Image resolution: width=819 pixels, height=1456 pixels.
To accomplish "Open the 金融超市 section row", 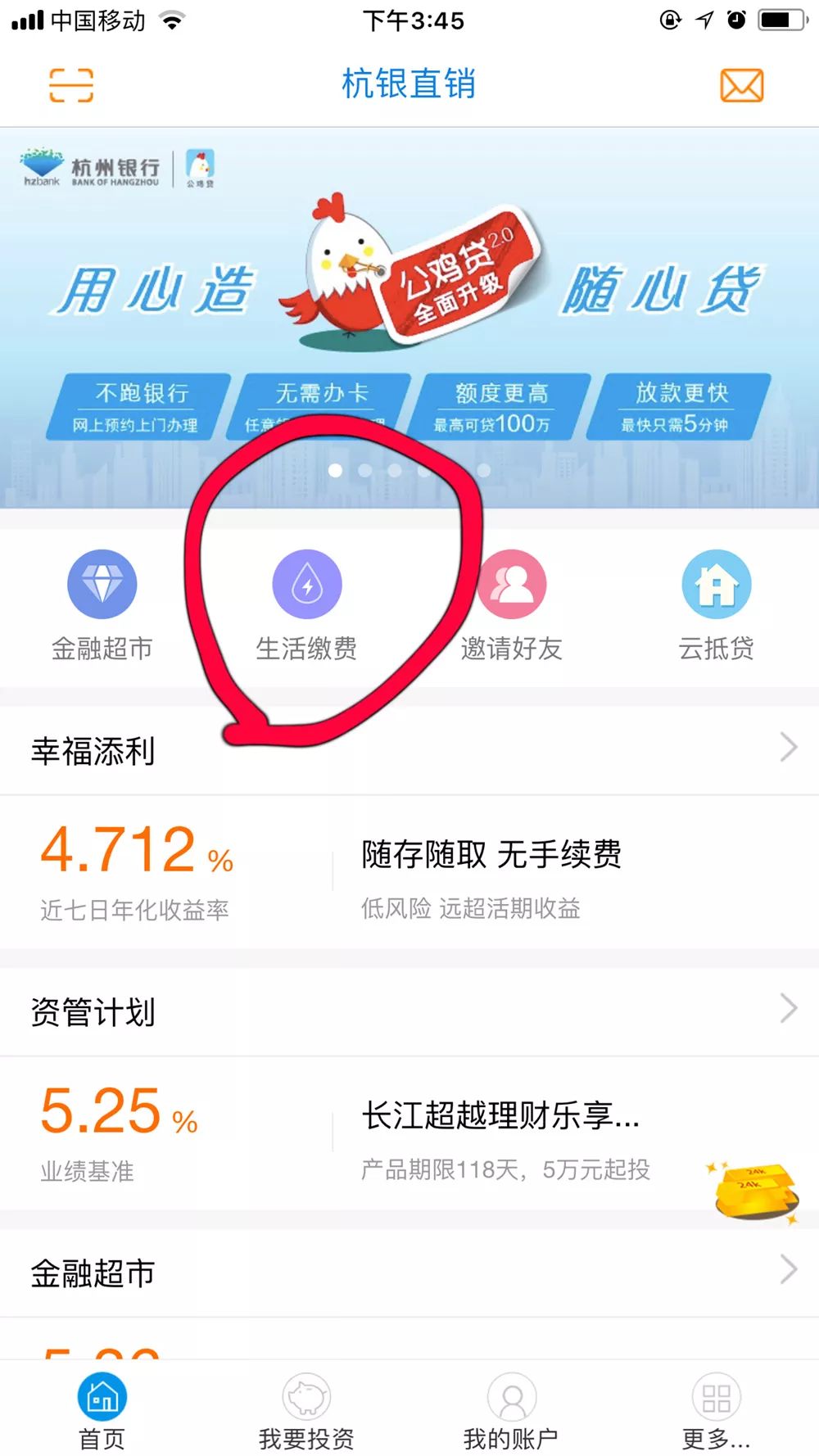I will (409, 1272).
